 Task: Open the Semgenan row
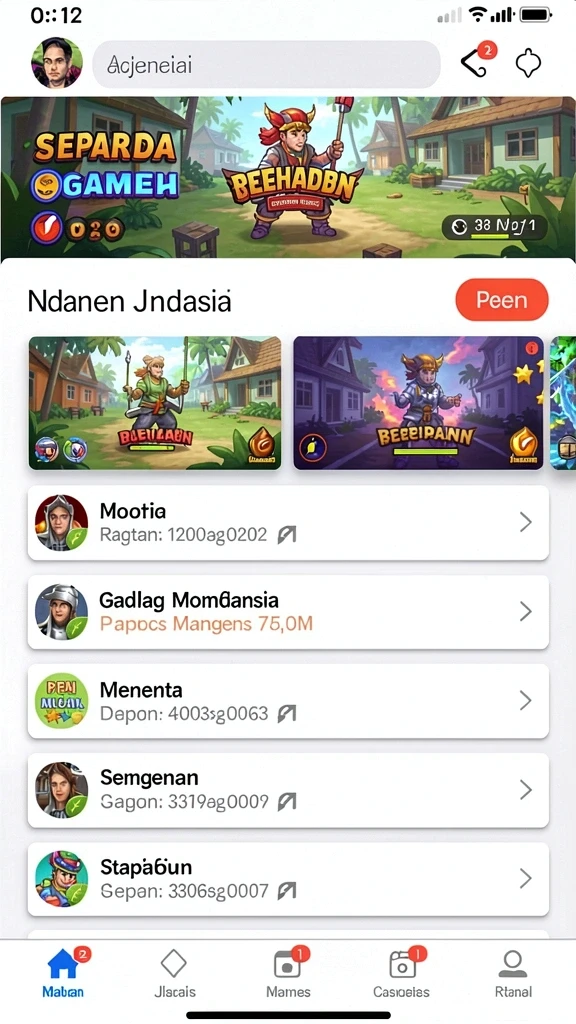(288, 790)
